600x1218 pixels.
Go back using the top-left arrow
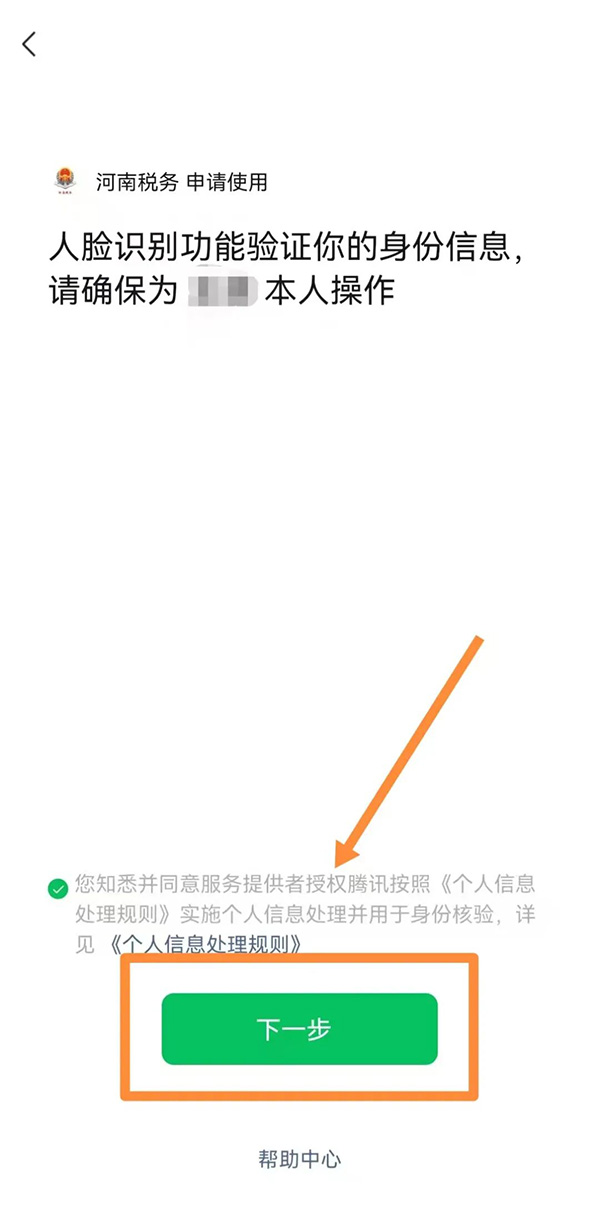click(x=29, y=44)
